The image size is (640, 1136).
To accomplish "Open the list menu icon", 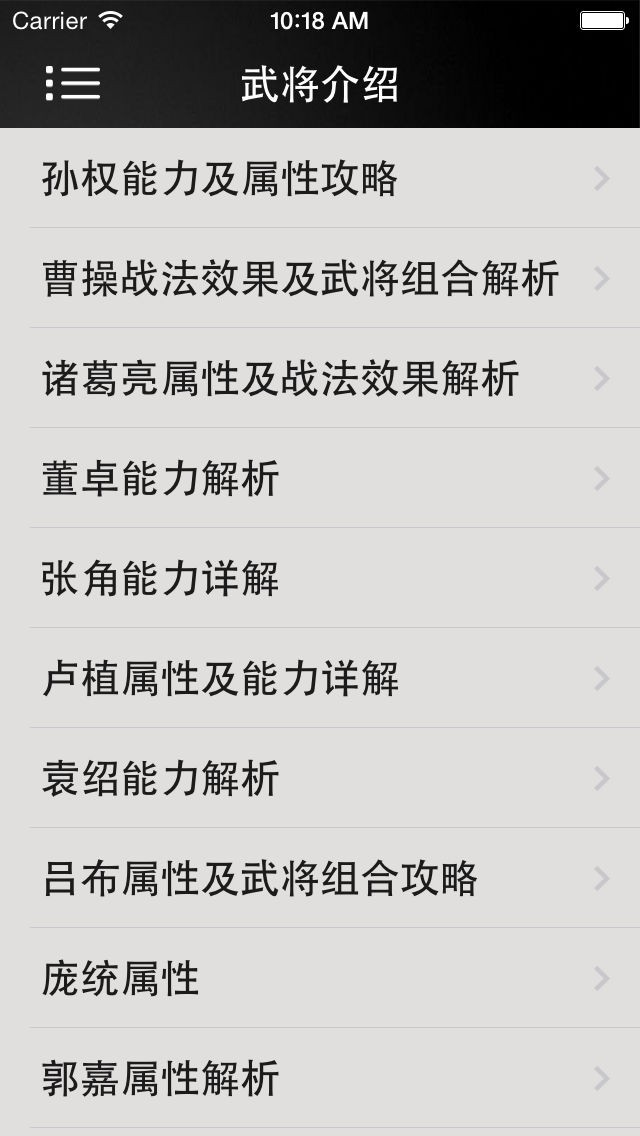I will point(73,84).
